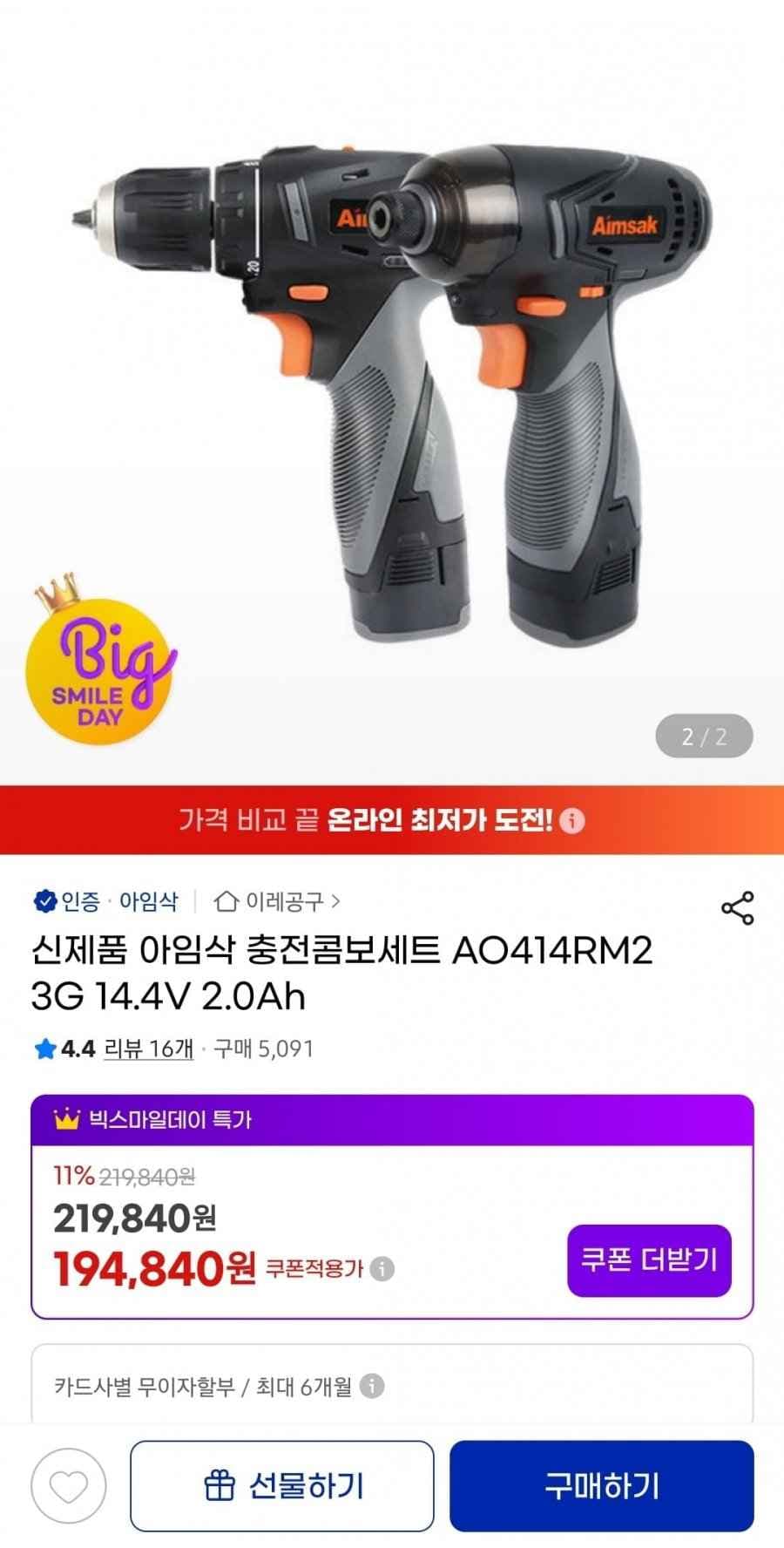Tap the 2/2 image counter indicator
Screen dimensions: 784x1548
pos(702,735)
